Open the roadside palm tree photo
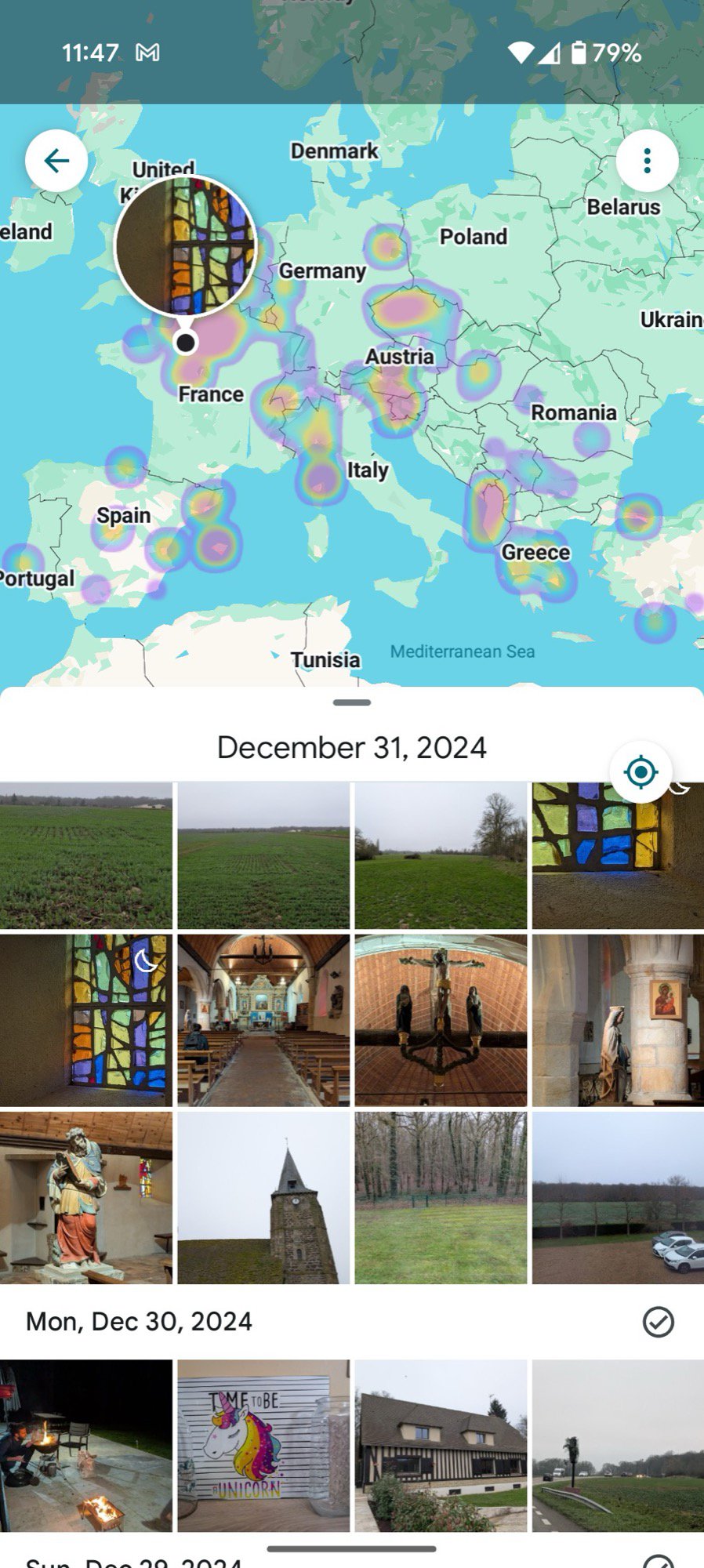 [618, 1445]
